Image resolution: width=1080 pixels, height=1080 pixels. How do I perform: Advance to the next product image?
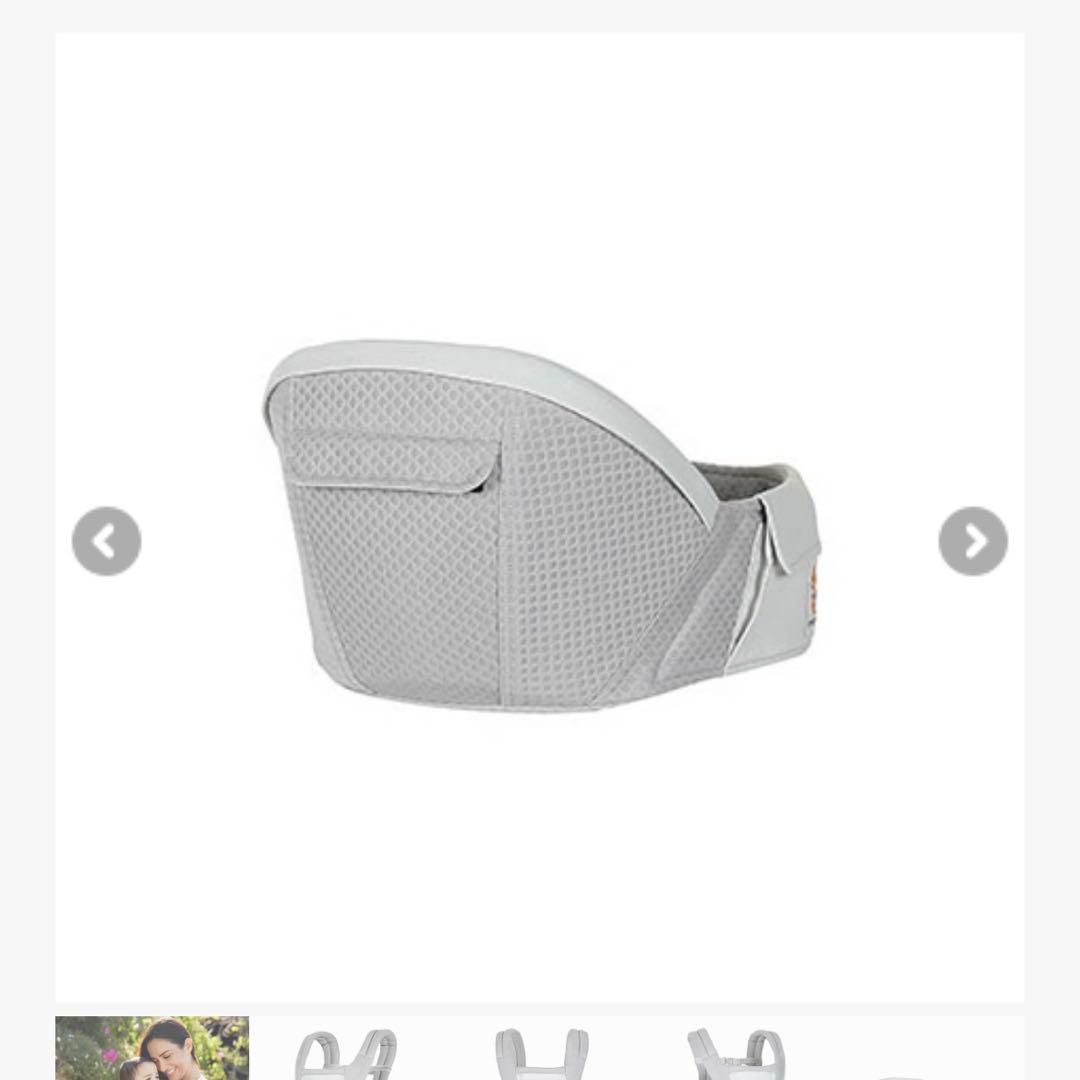click(972, 541)
